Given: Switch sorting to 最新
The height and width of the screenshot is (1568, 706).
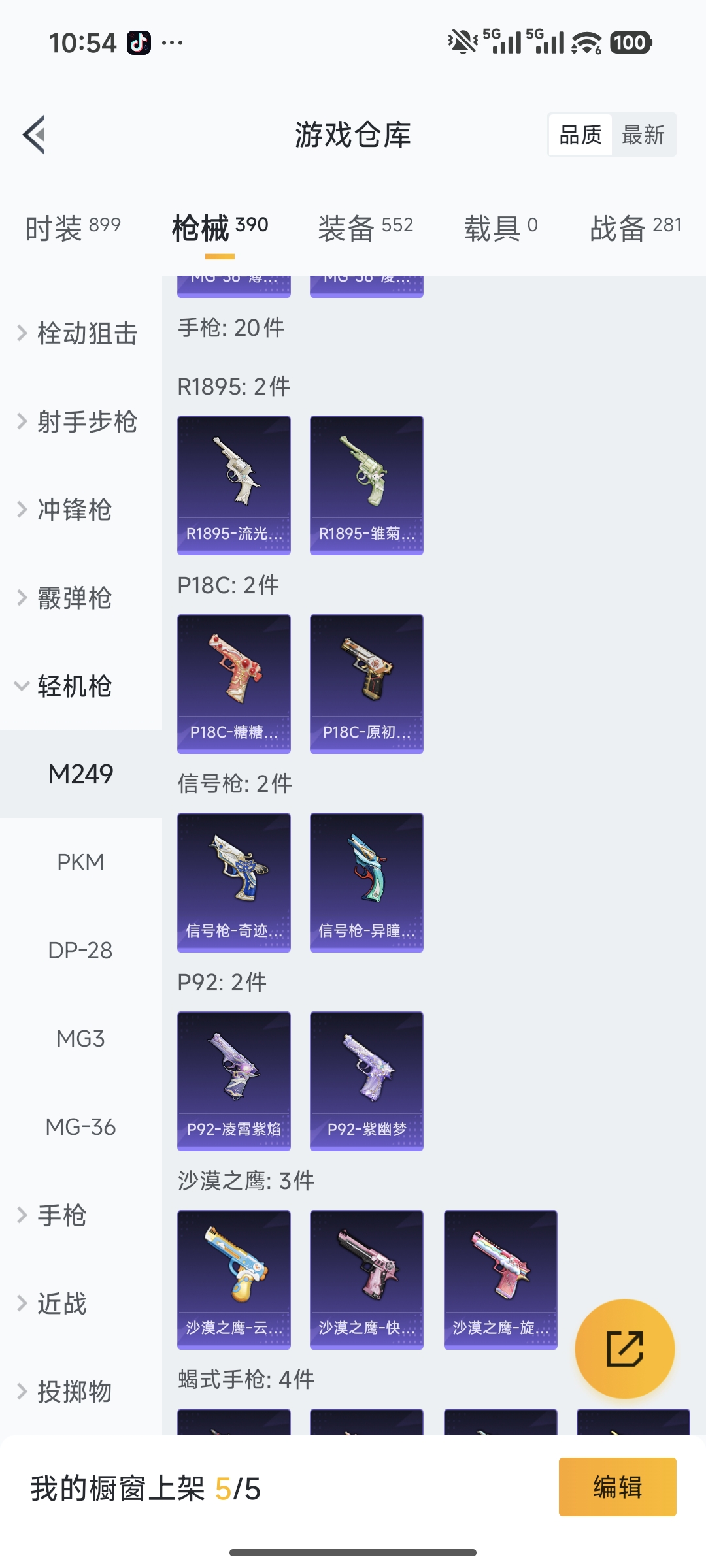Looking at the screenshot, I should click(x=643, y=135).
